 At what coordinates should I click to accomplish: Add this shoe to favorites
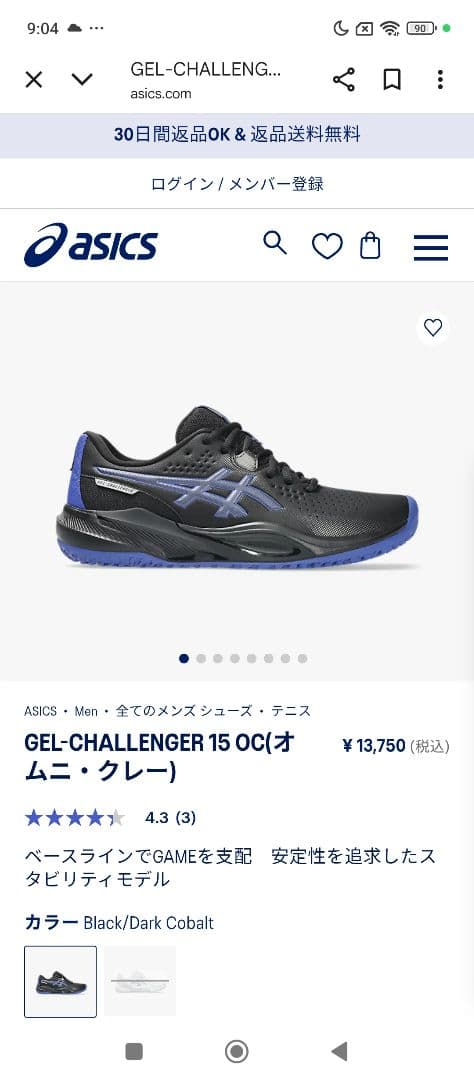(x=433, y=328)
